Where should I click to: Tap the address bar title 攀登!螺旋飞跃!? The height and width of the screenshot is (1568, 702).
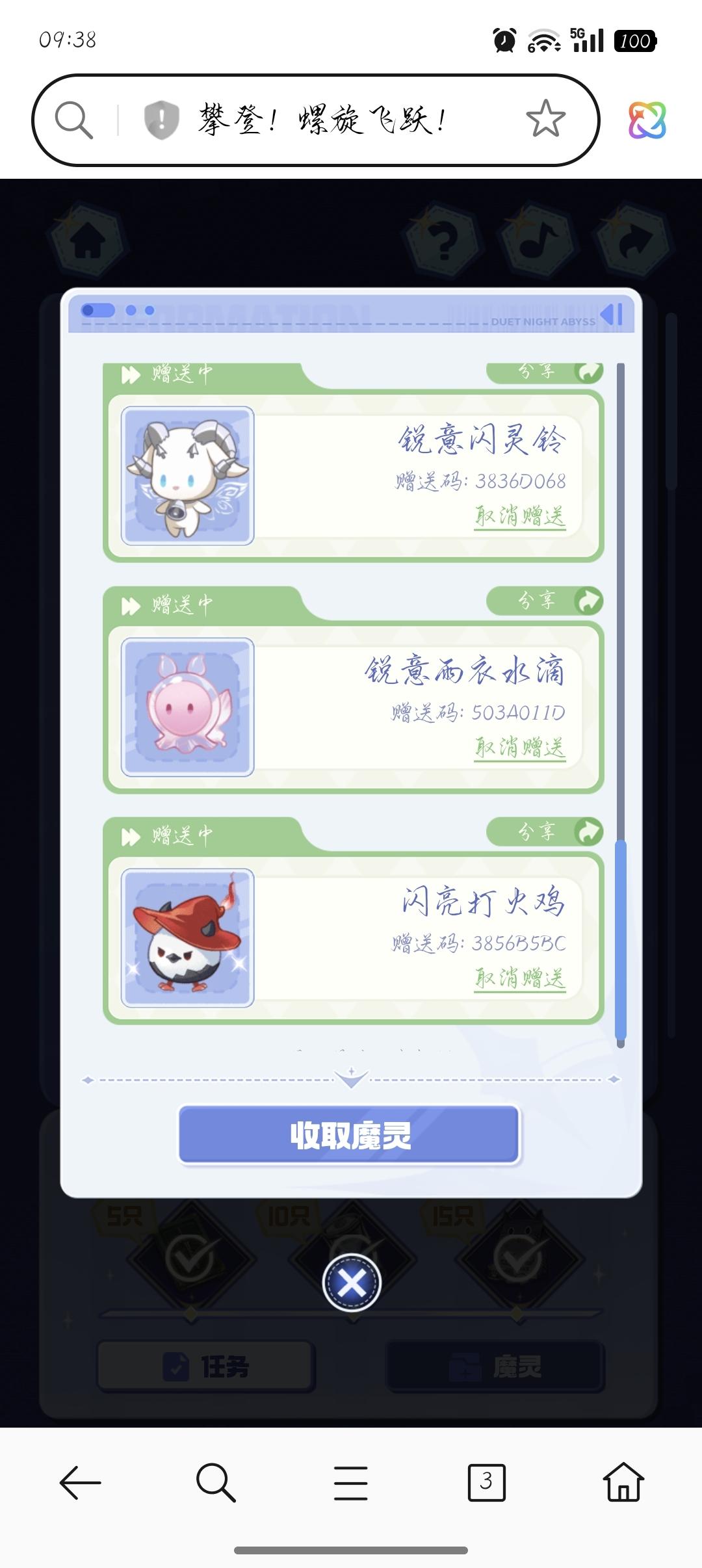click(x=323, y=120)
